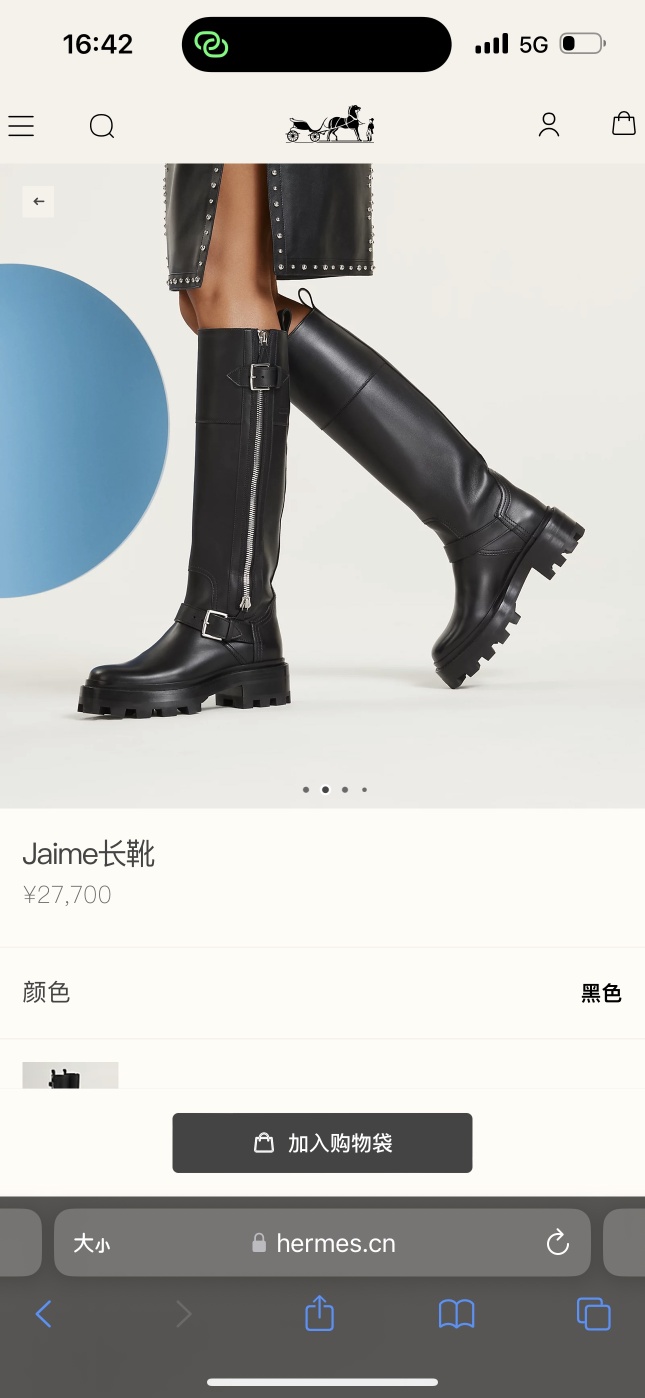
Task: Share this page from Safari toolbar
Action: click(319, 1314)
